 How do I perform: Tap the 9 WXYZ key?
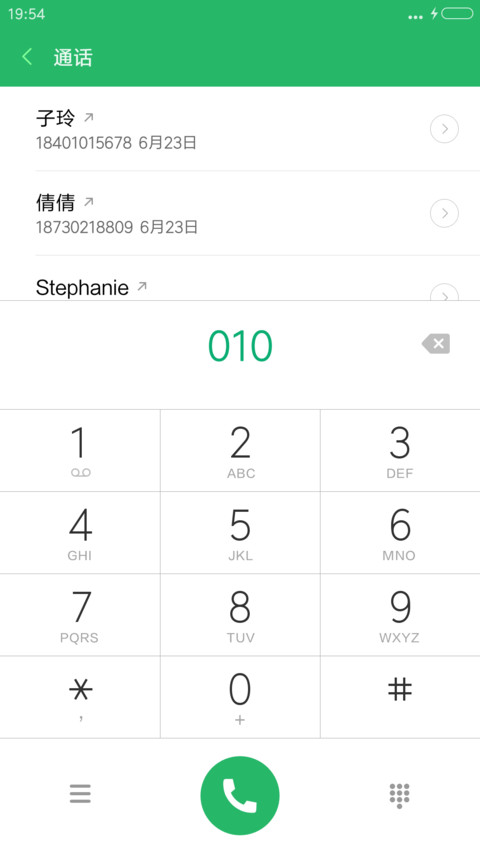400,615
